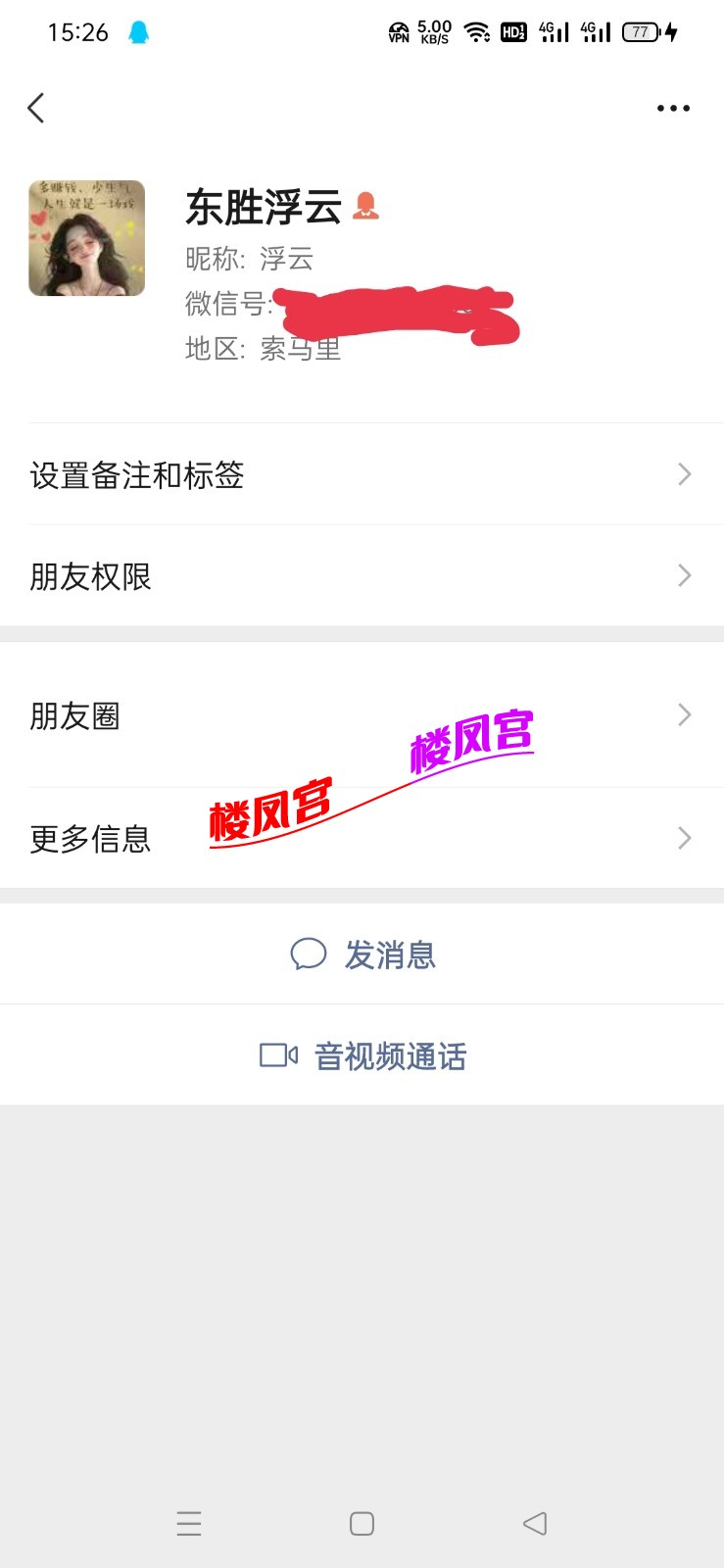Open 更多信息 row
The image size is (724, 1568).
pyautogui.click(x=362, y=839)
